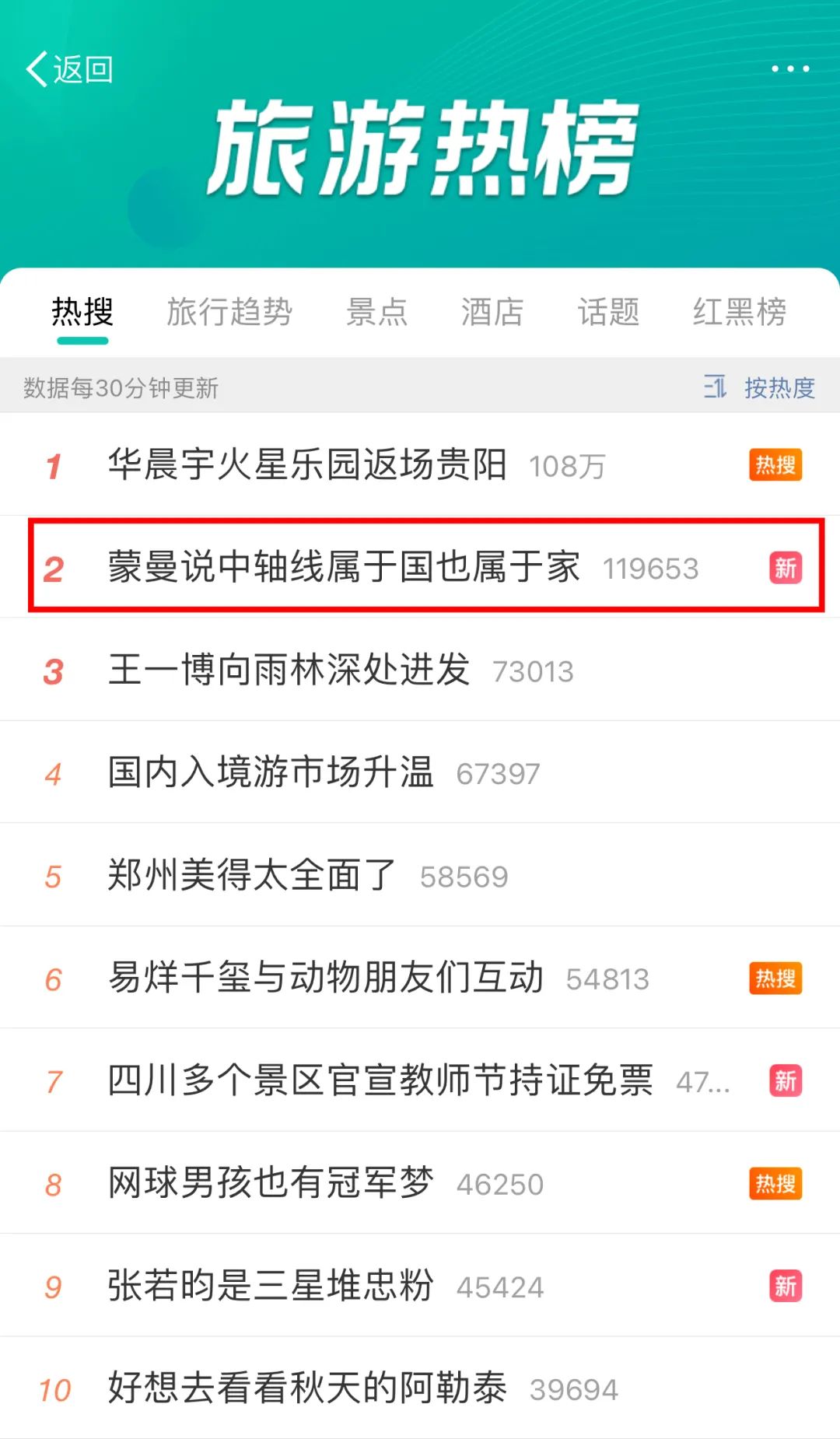Open 四川多个景区官宣教师节持证免票 topic
This screenshot has height=1439, width=840.
420,1080
